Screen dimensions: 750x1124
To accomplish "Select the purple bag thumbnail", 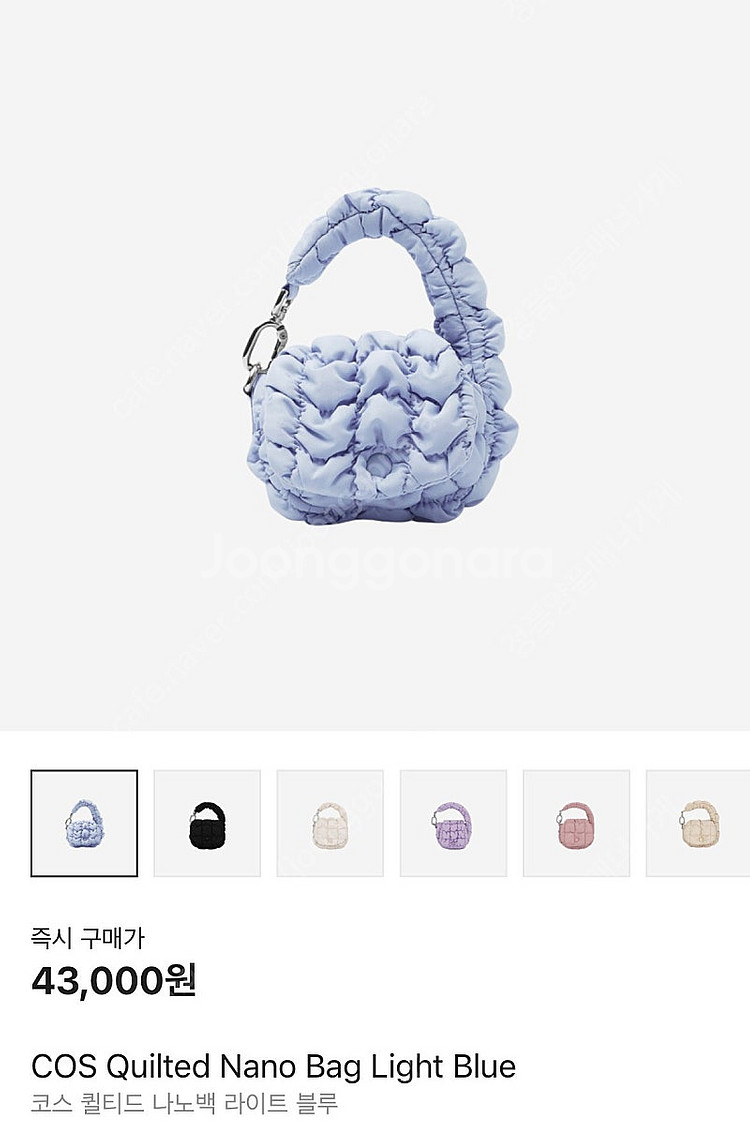I will [453, 823].
